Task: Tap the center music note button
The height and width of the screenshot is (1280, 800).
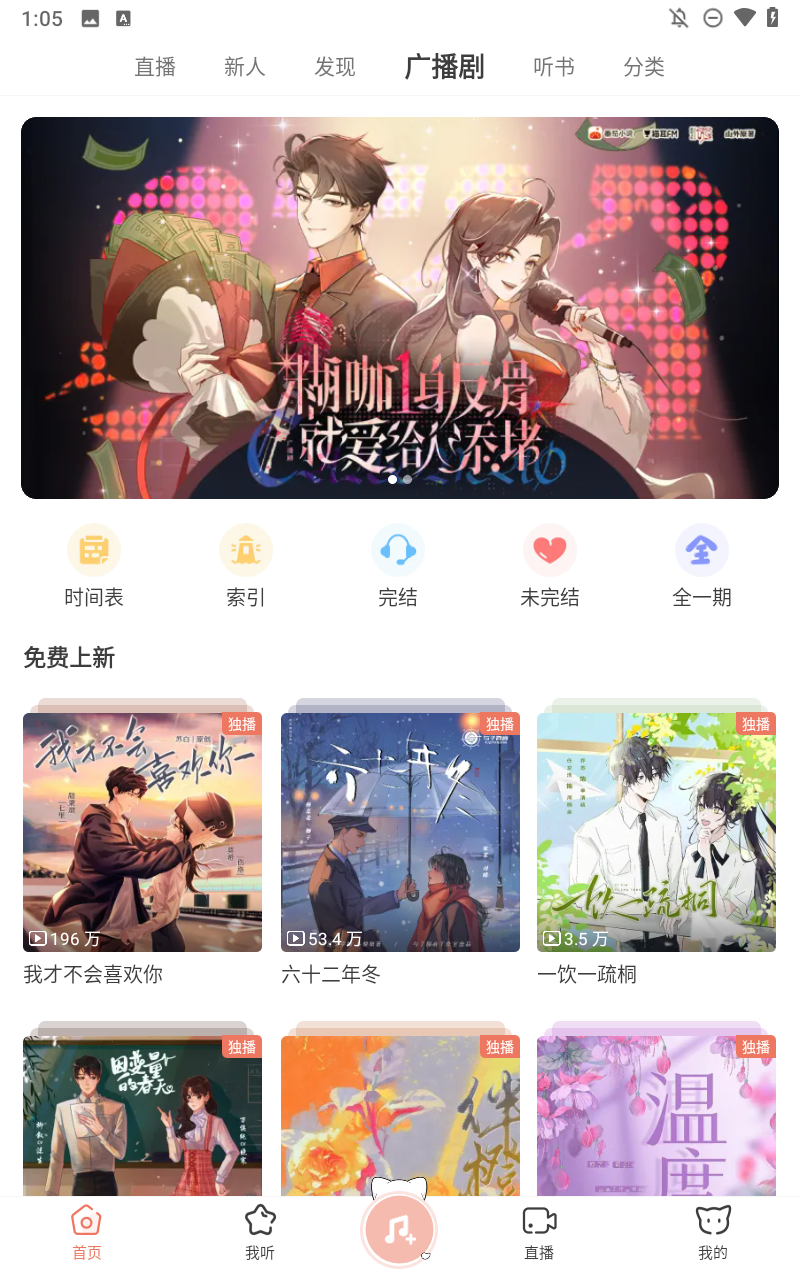Action: pos(399,1229)
